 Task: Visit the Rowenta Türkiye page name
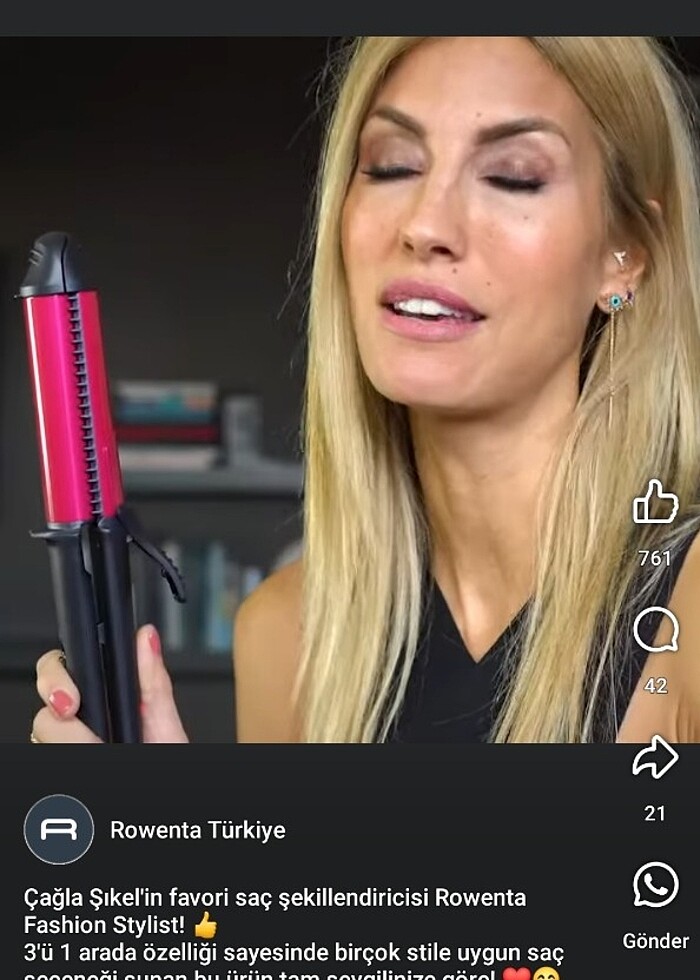[x=197, y=830]
